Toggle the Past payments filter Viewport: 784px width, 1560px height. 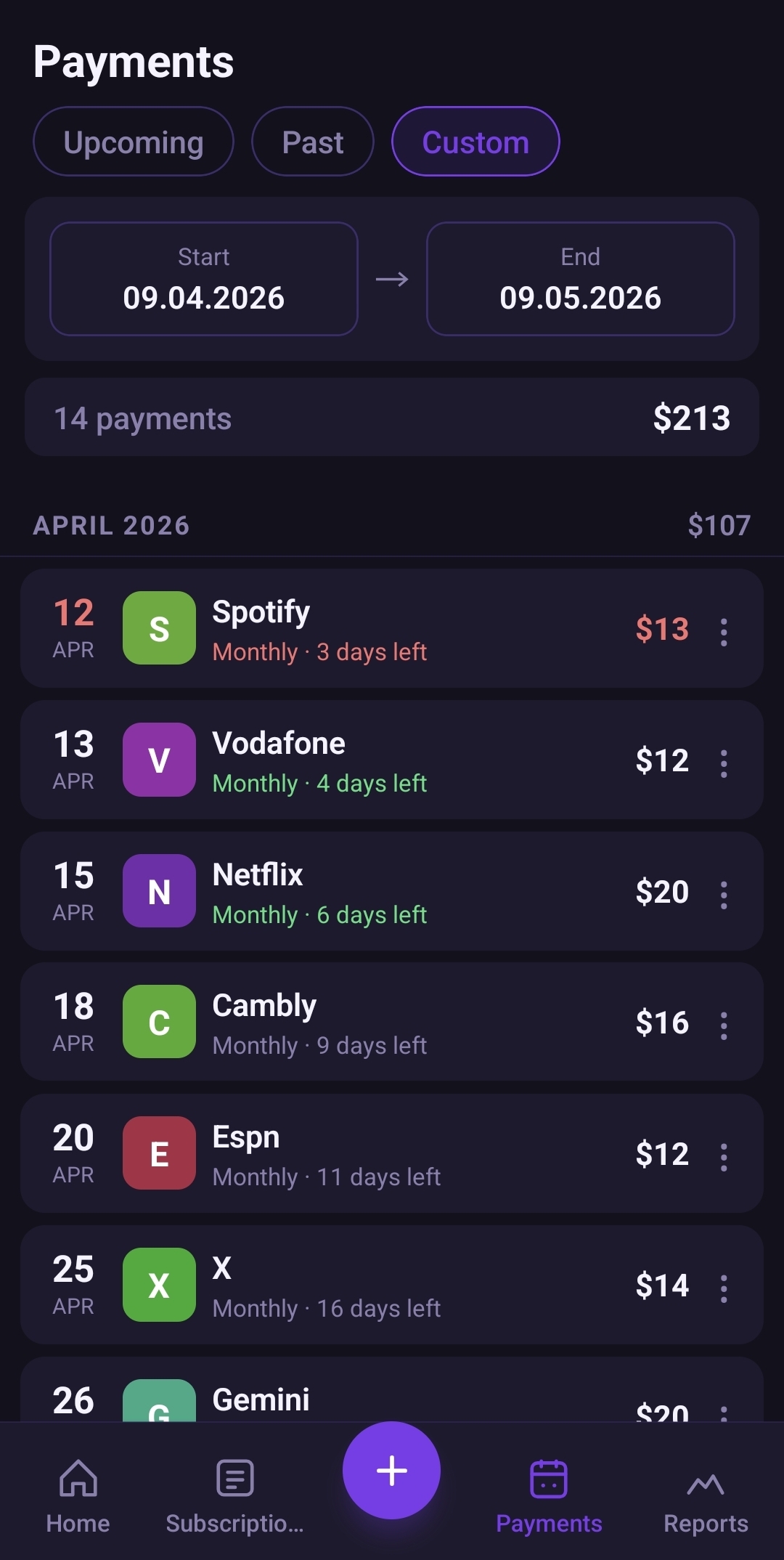(x=312, y=142)
